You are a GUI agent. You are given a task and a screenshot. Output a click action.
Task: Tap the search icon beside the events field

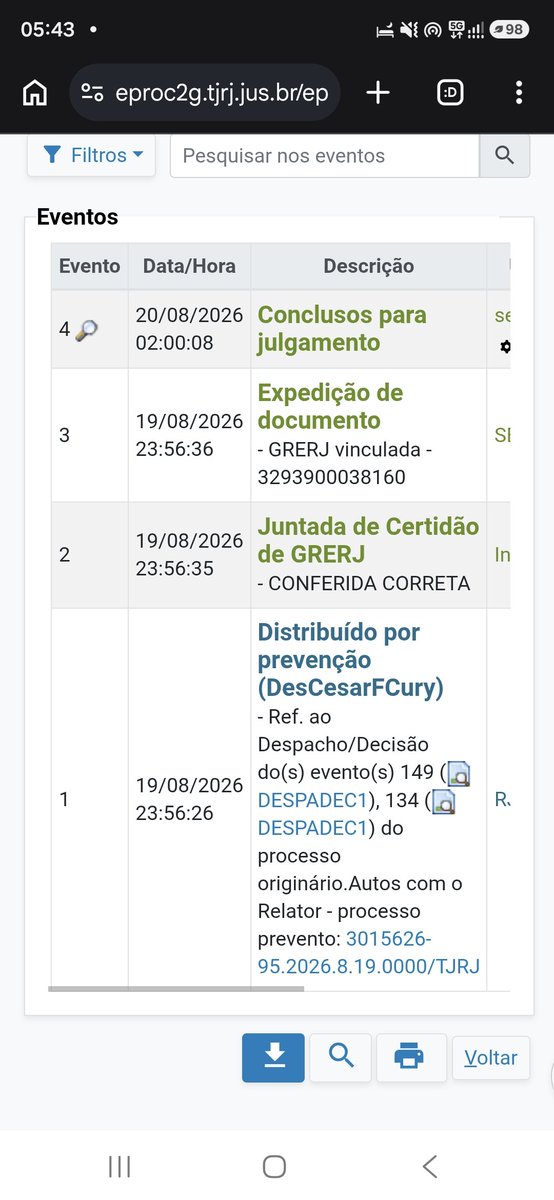pyautogui.click(x=504, y=156)
